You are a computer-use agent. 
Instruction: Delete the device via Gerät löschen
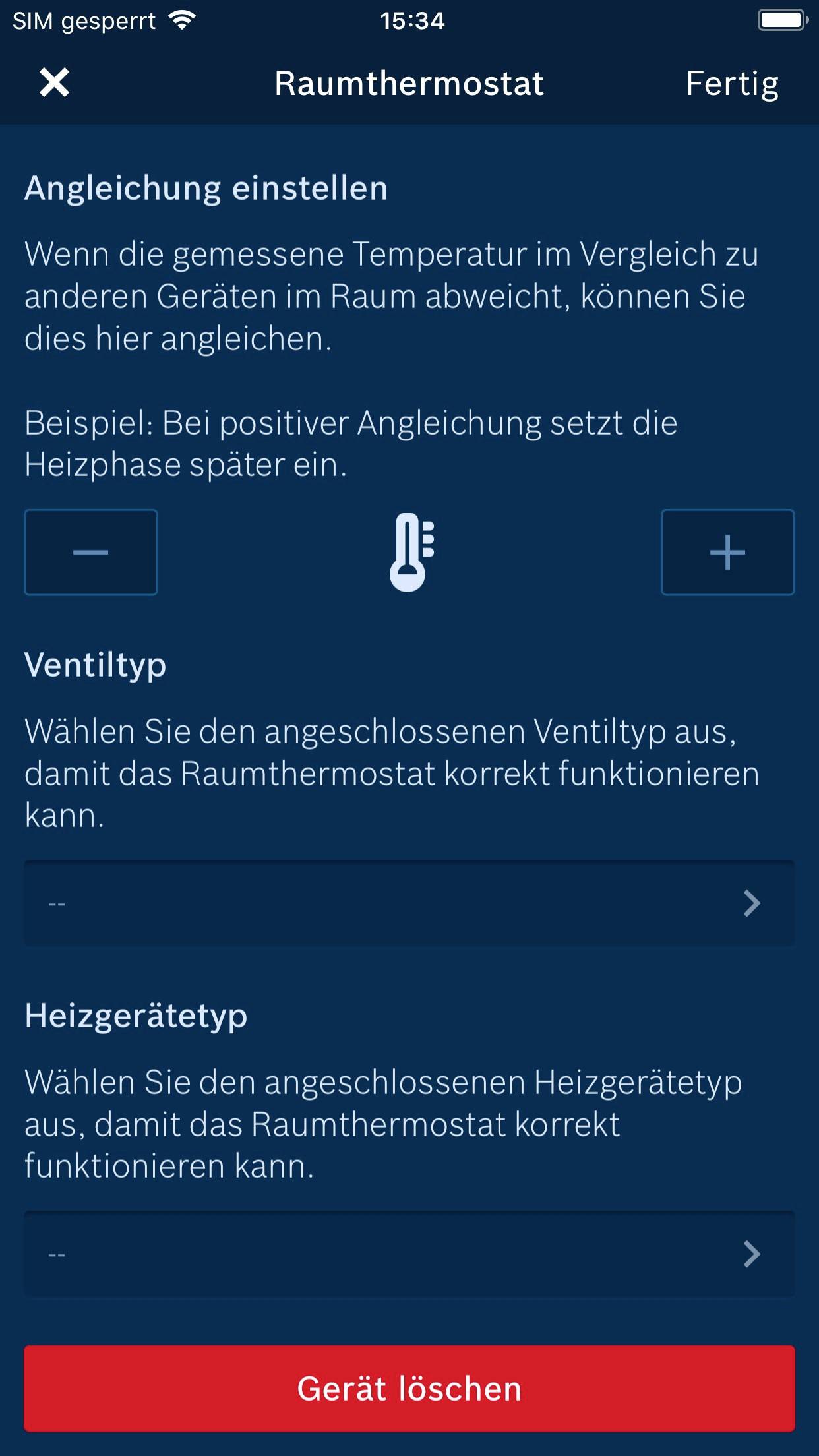[x=409, y=1388]
